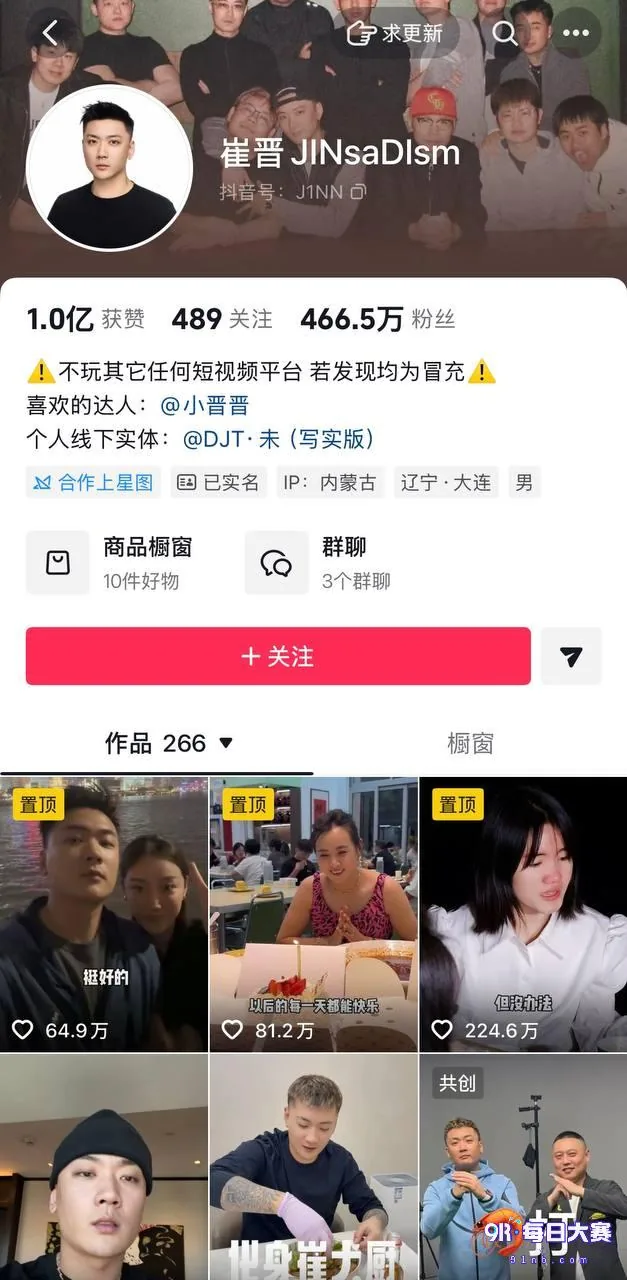View the profile avatar picture

110,167
